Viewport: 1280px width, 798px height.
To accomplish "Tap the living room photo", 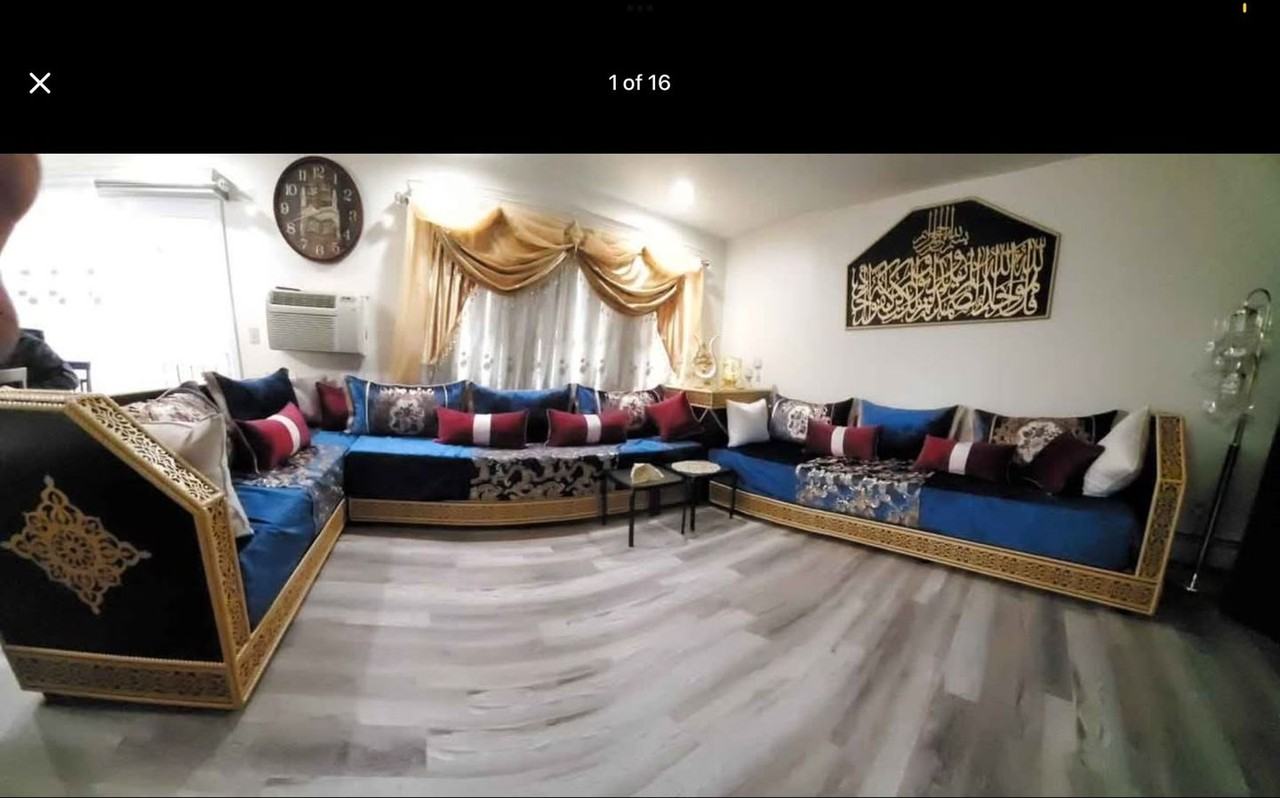I will coord(640,475).
